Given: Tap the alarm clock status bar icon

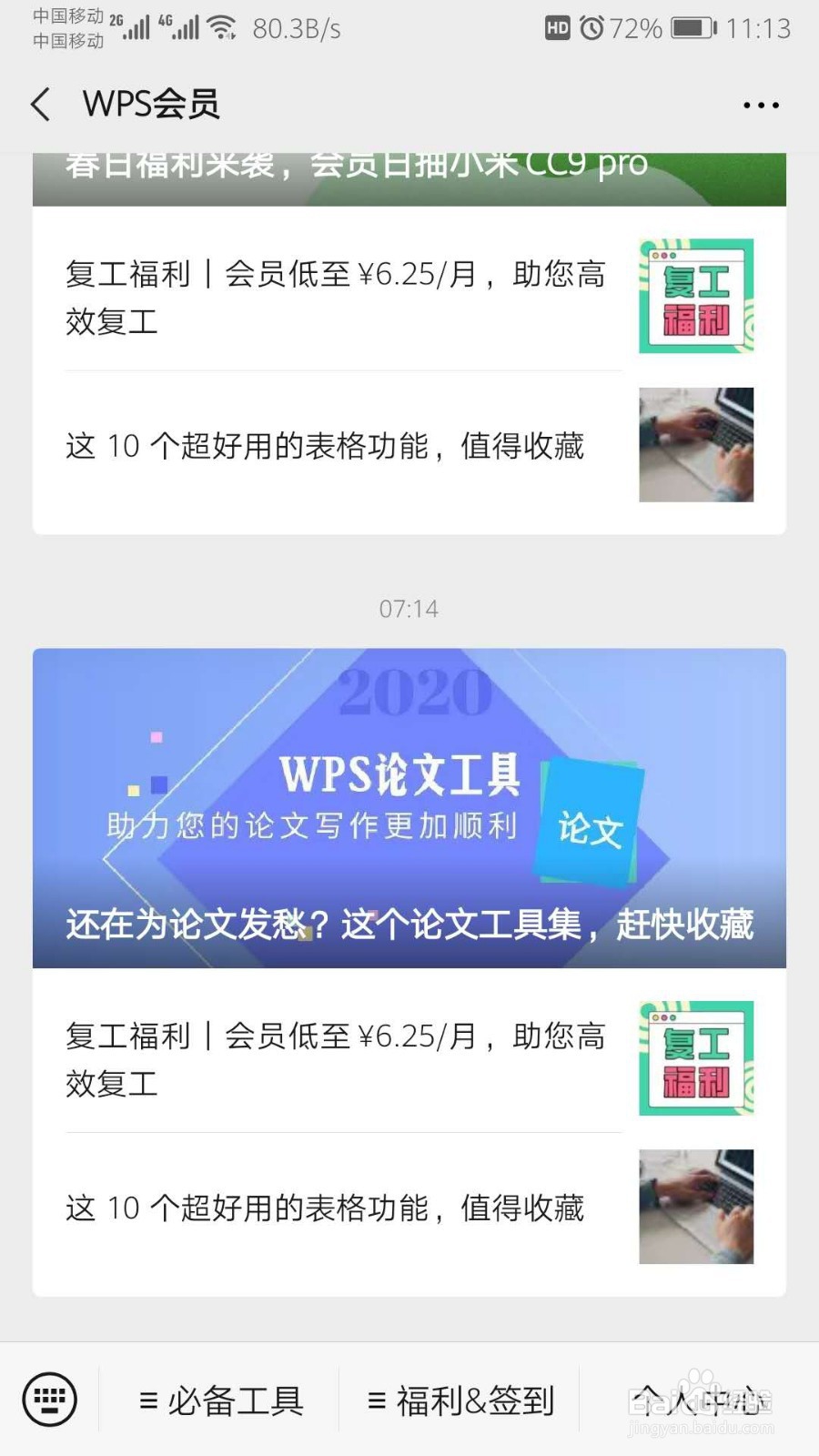Looking at the screenshot, I should point(593,27).
